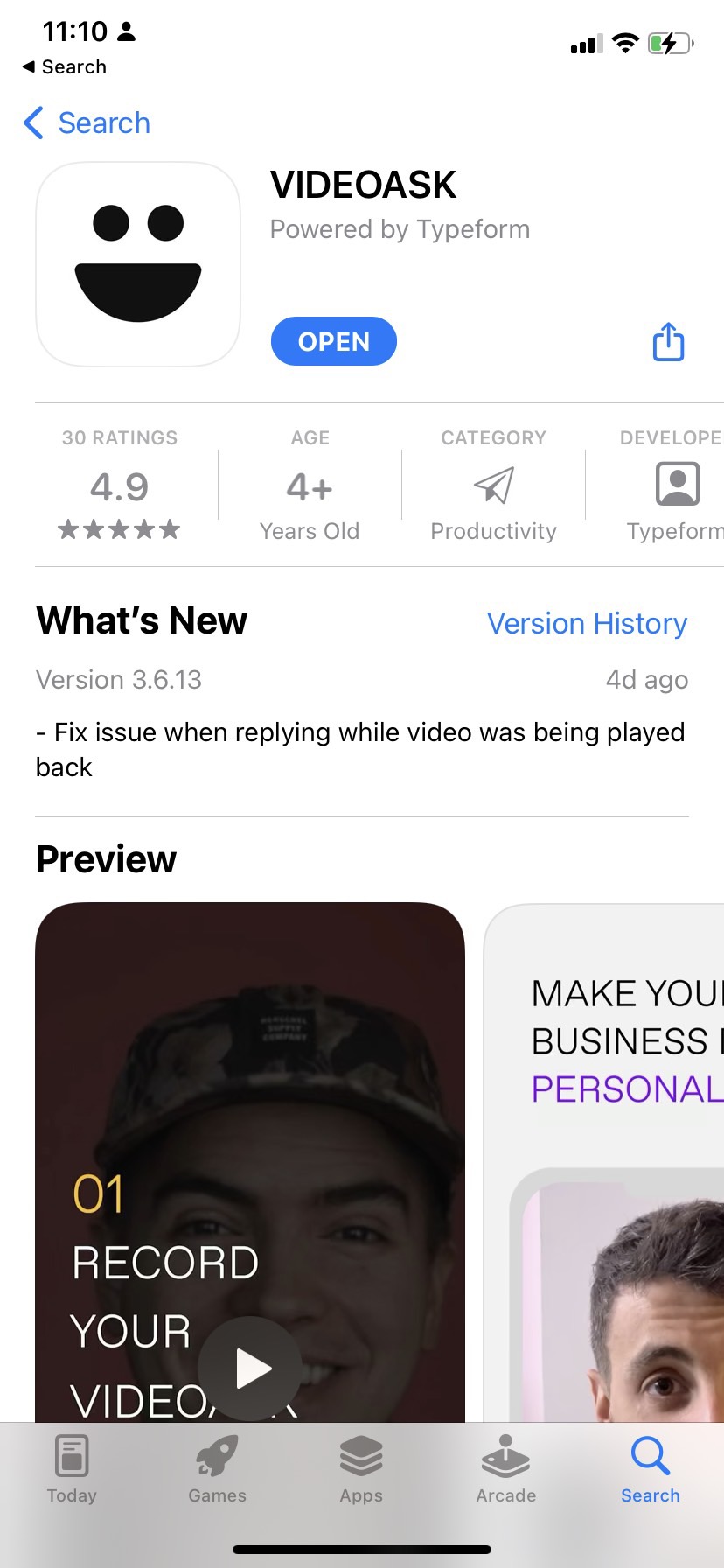Switch to the Today tab
The image size is (724, 1568).
[72, 1470]
